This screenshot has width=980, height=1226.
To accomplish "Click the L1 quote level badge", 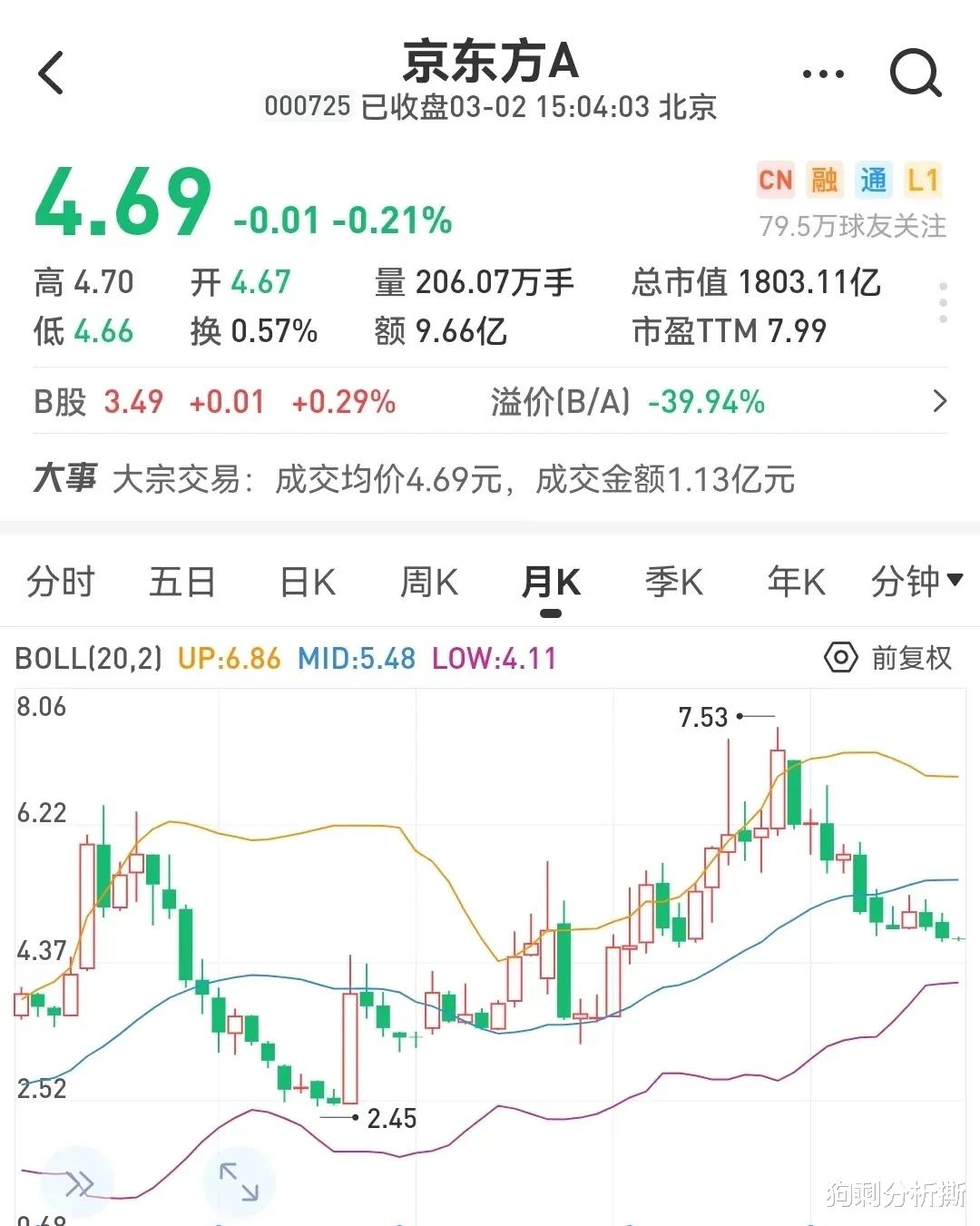I will click(x=923, y=181).
